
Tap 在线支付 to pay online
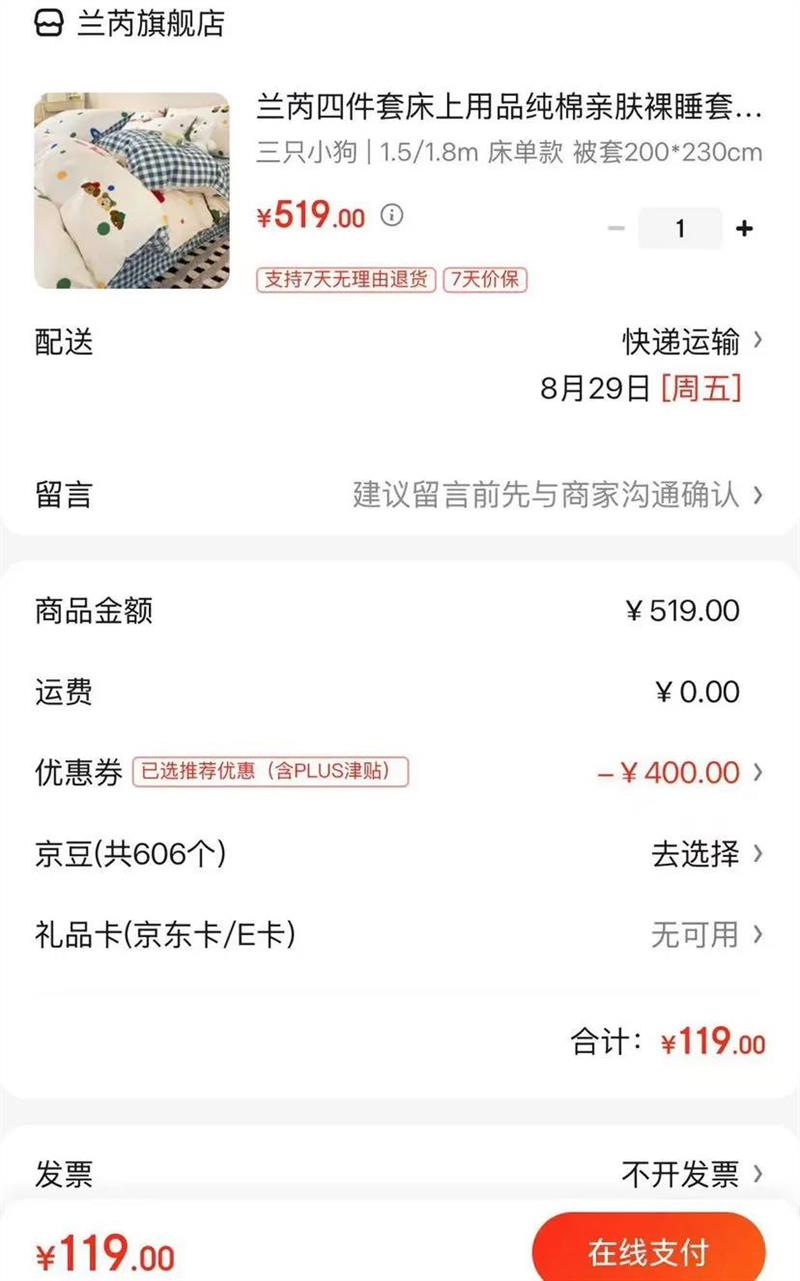648,1252
